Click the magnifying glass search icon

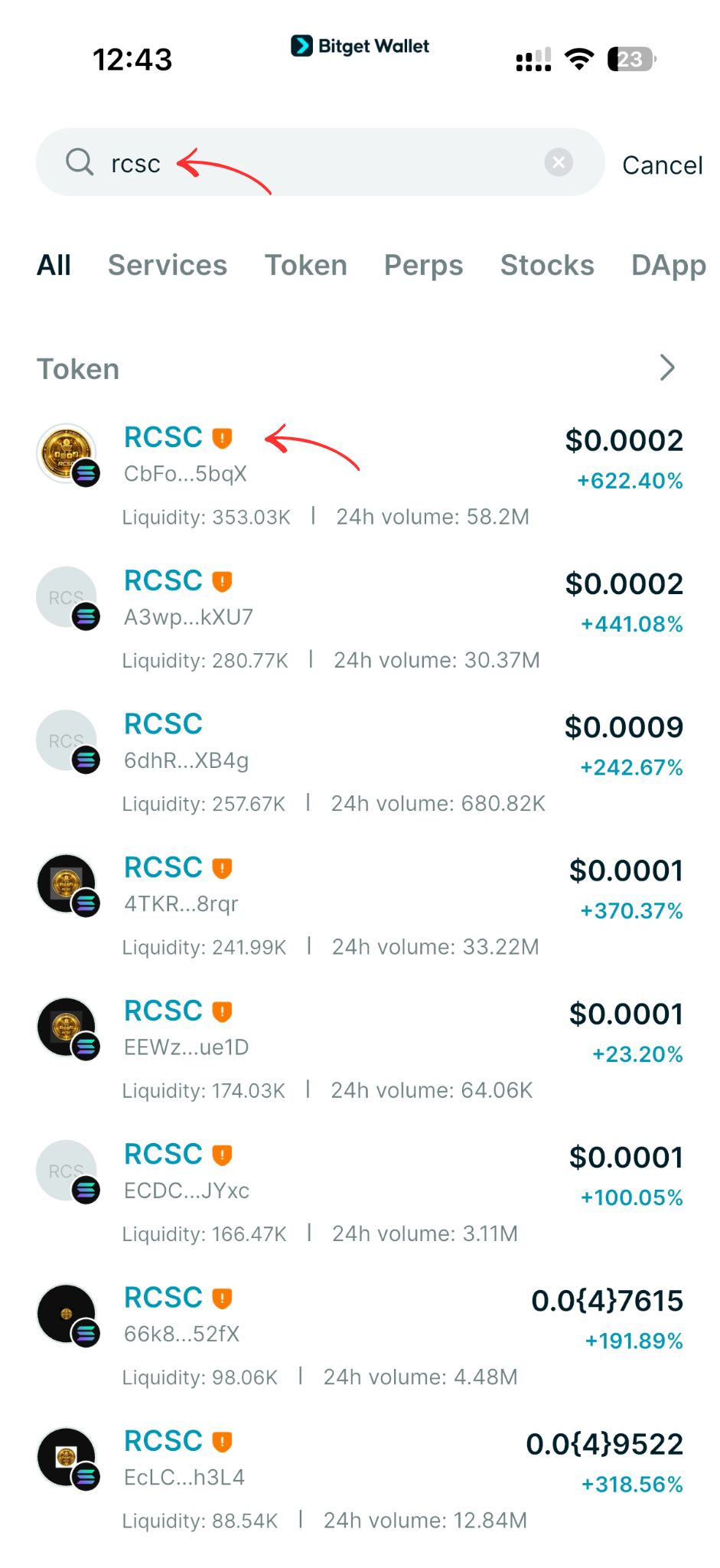[80, 162]
